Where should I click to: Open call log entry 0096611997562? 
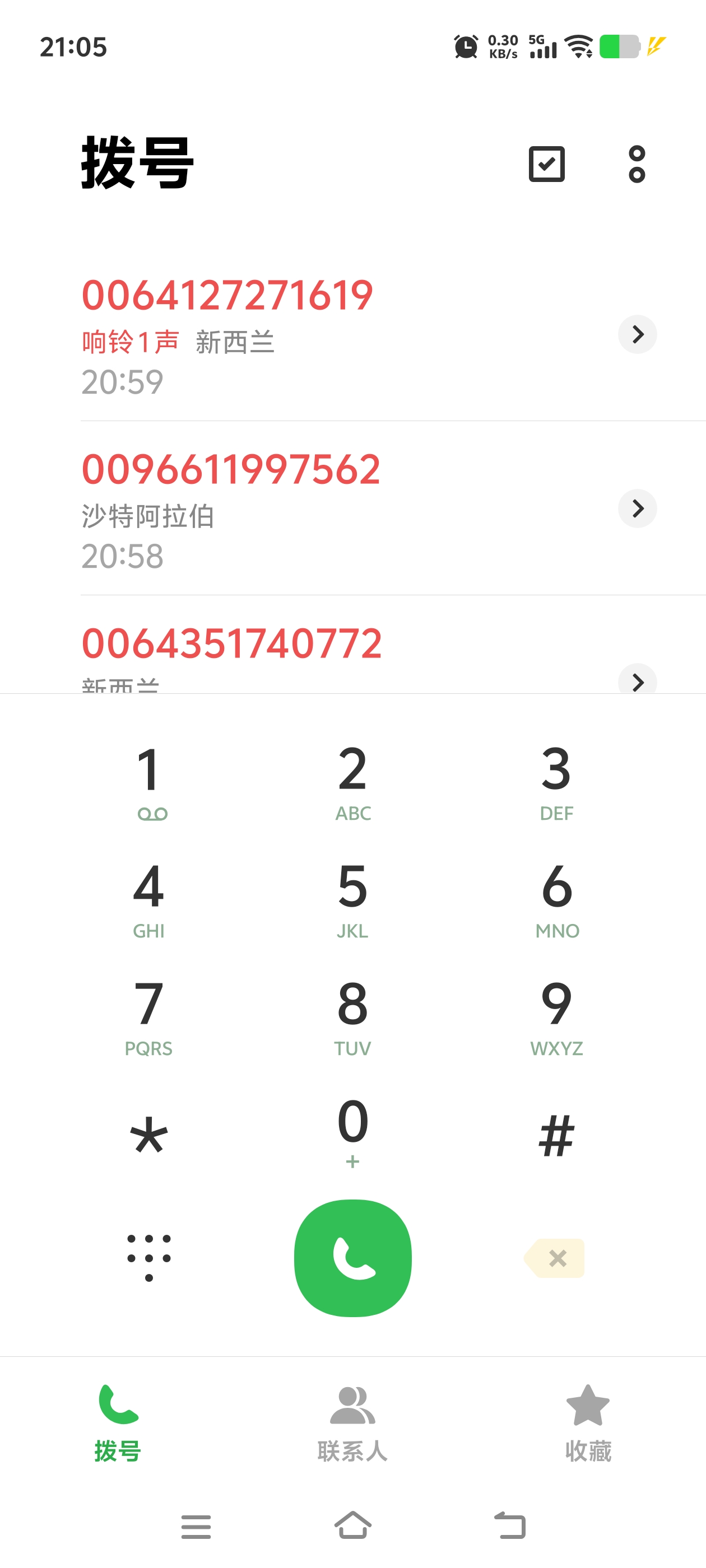[x=305, y=508]
